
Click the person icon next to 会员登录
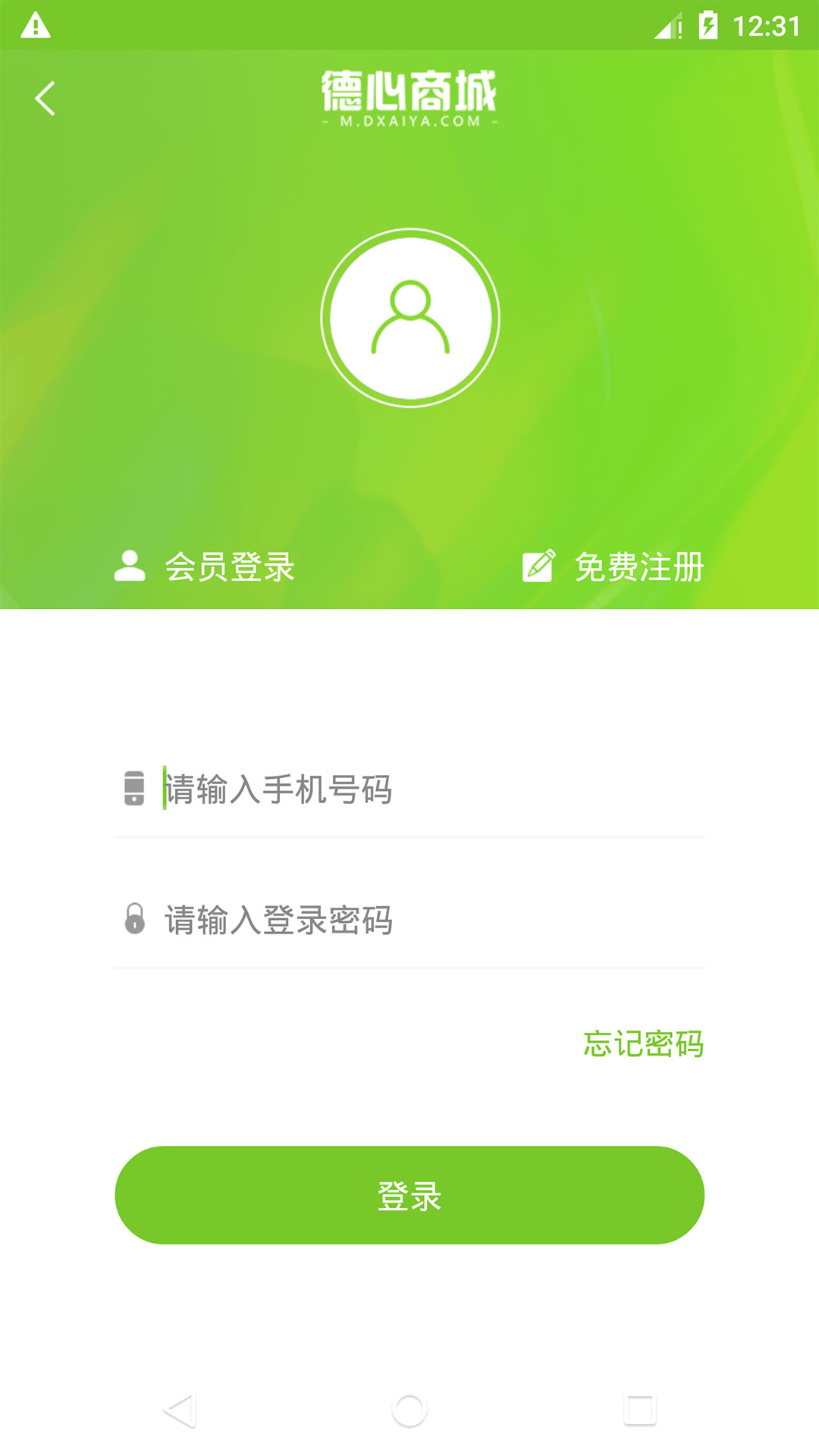129,565
